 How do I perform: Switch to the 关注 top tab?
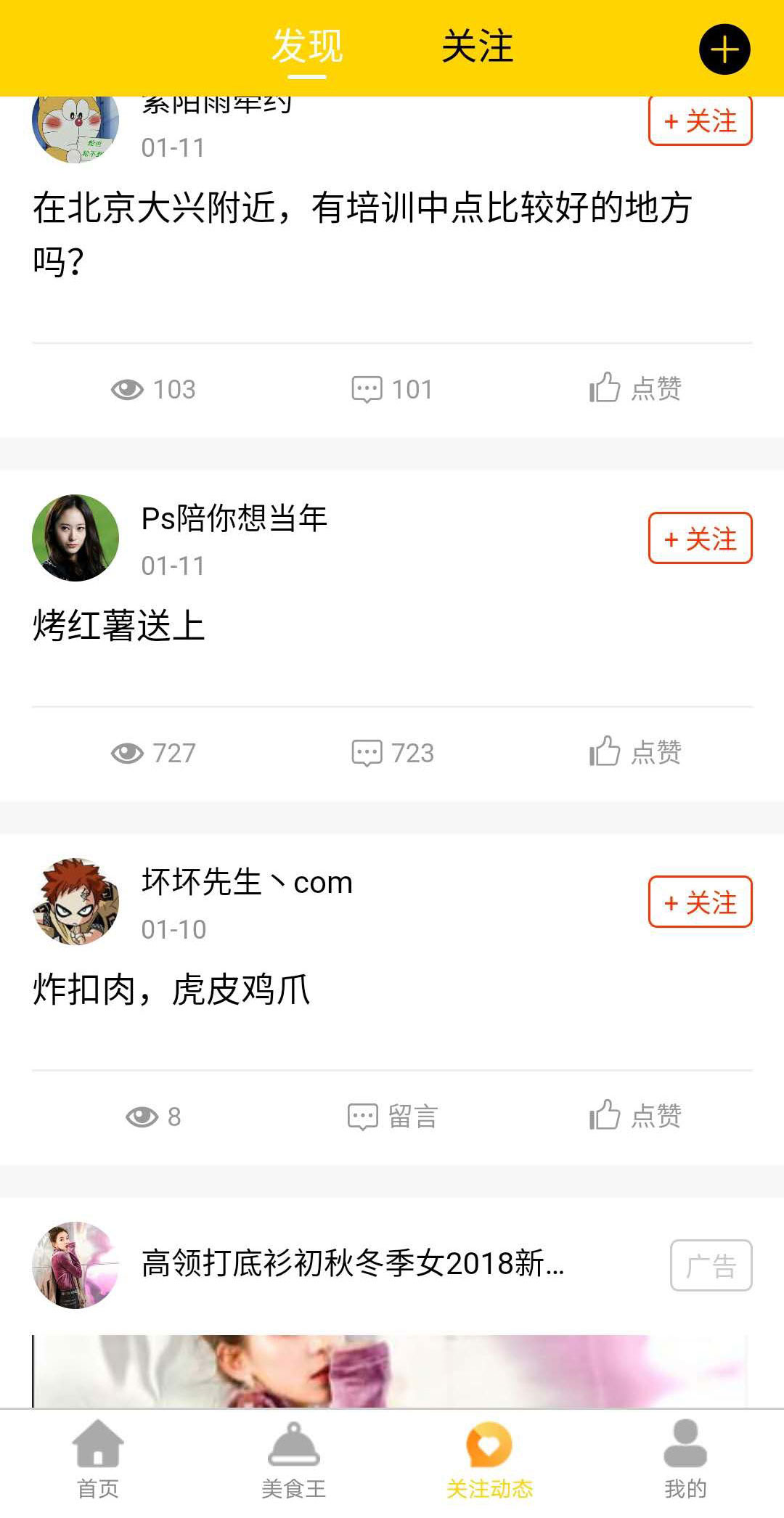tap(477, 47)
